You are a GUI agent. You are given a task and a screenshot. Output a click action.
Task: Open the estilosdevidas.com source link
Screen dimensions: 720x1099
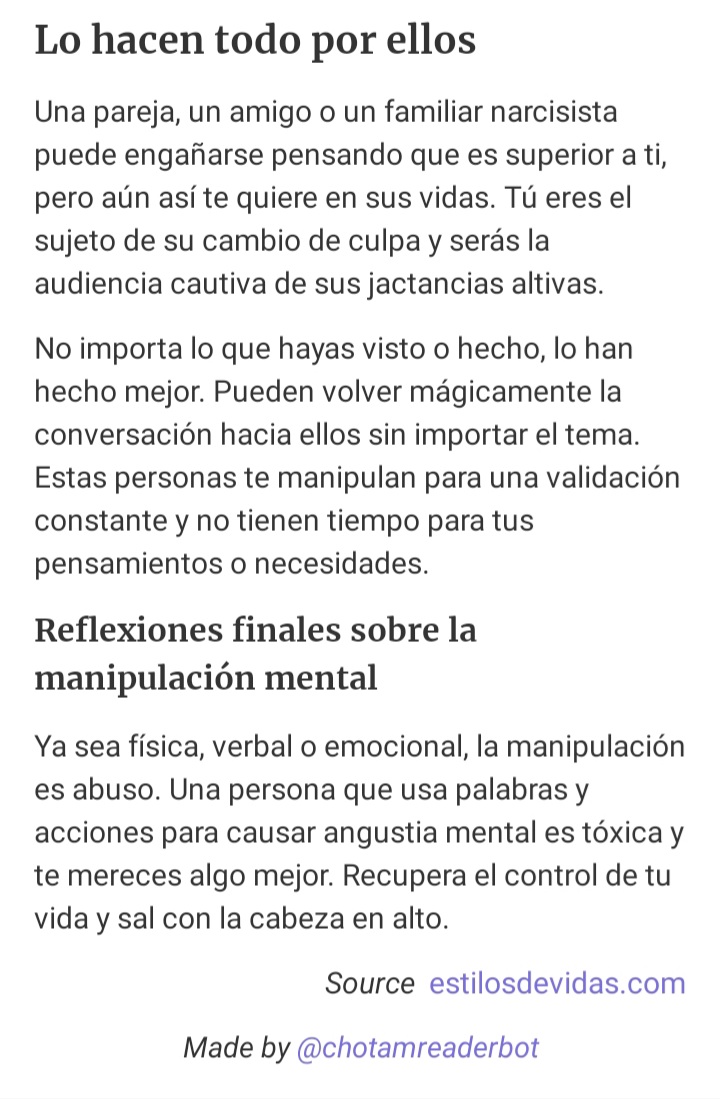pos(557,983)
